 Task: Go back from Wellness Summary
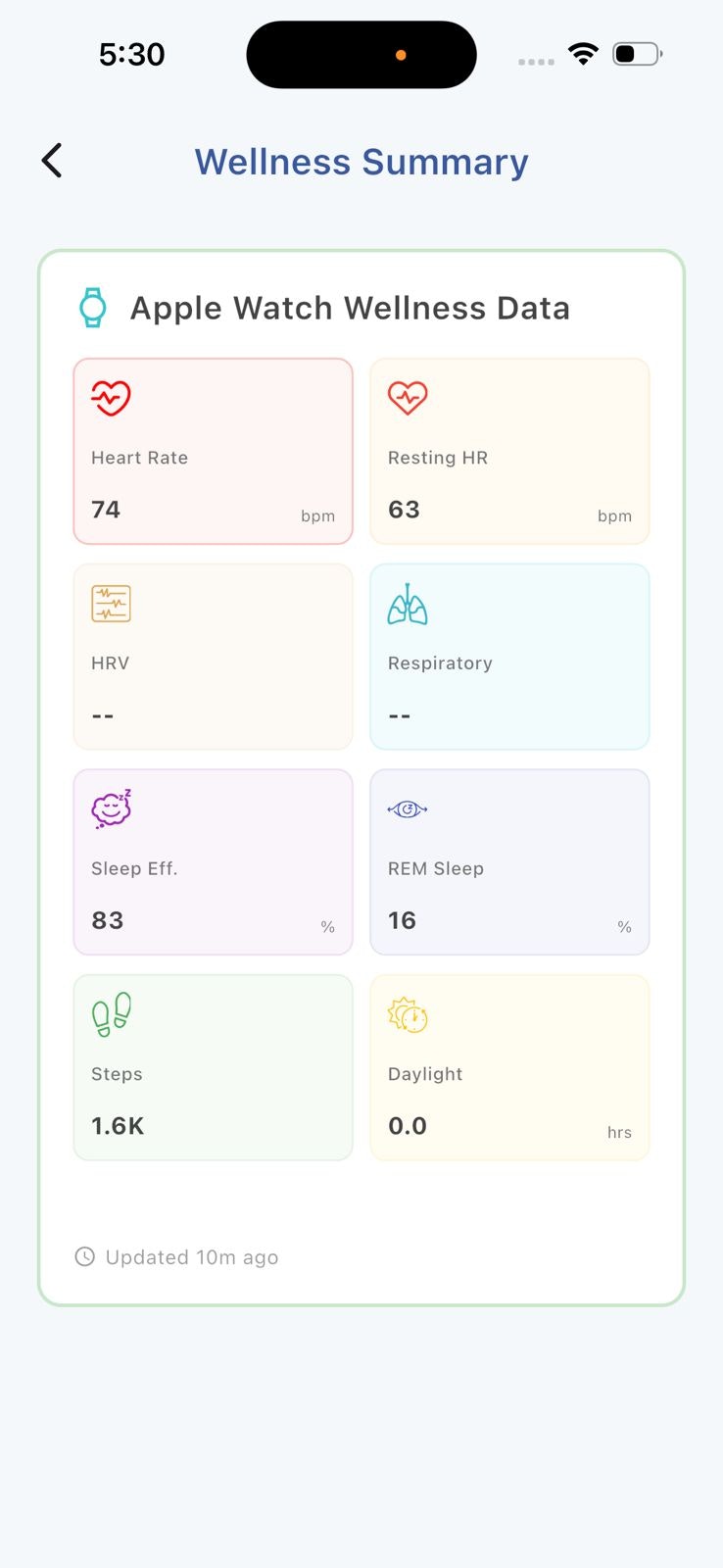pyautogui.click(x=52, y=161)
